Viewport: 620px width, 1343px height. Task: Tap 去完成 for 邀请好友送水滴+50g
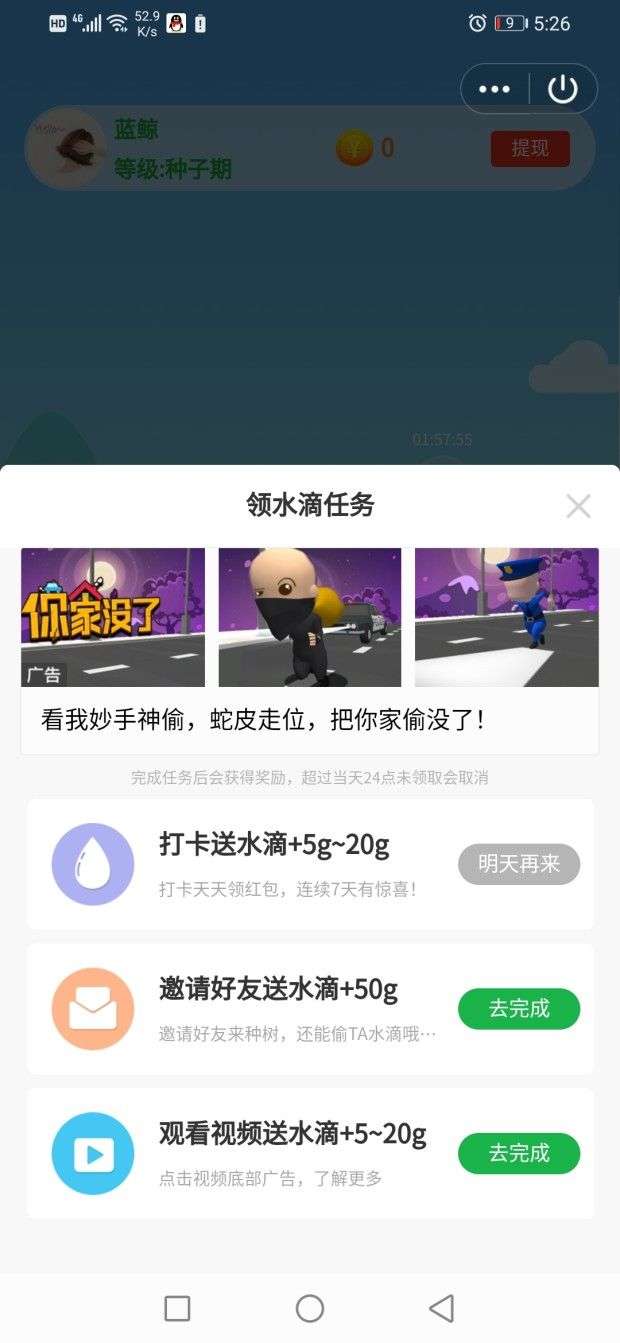coord(518,1008)
